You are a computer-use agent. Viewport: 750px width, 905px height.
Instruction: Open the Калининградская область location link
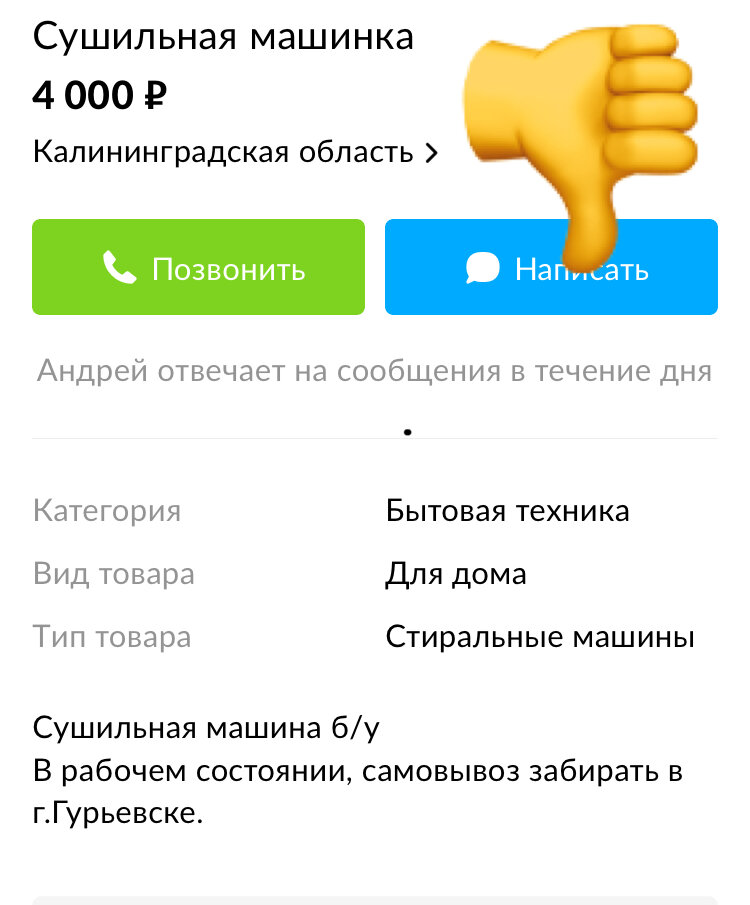pyautogui.click(x=235, y=153)
